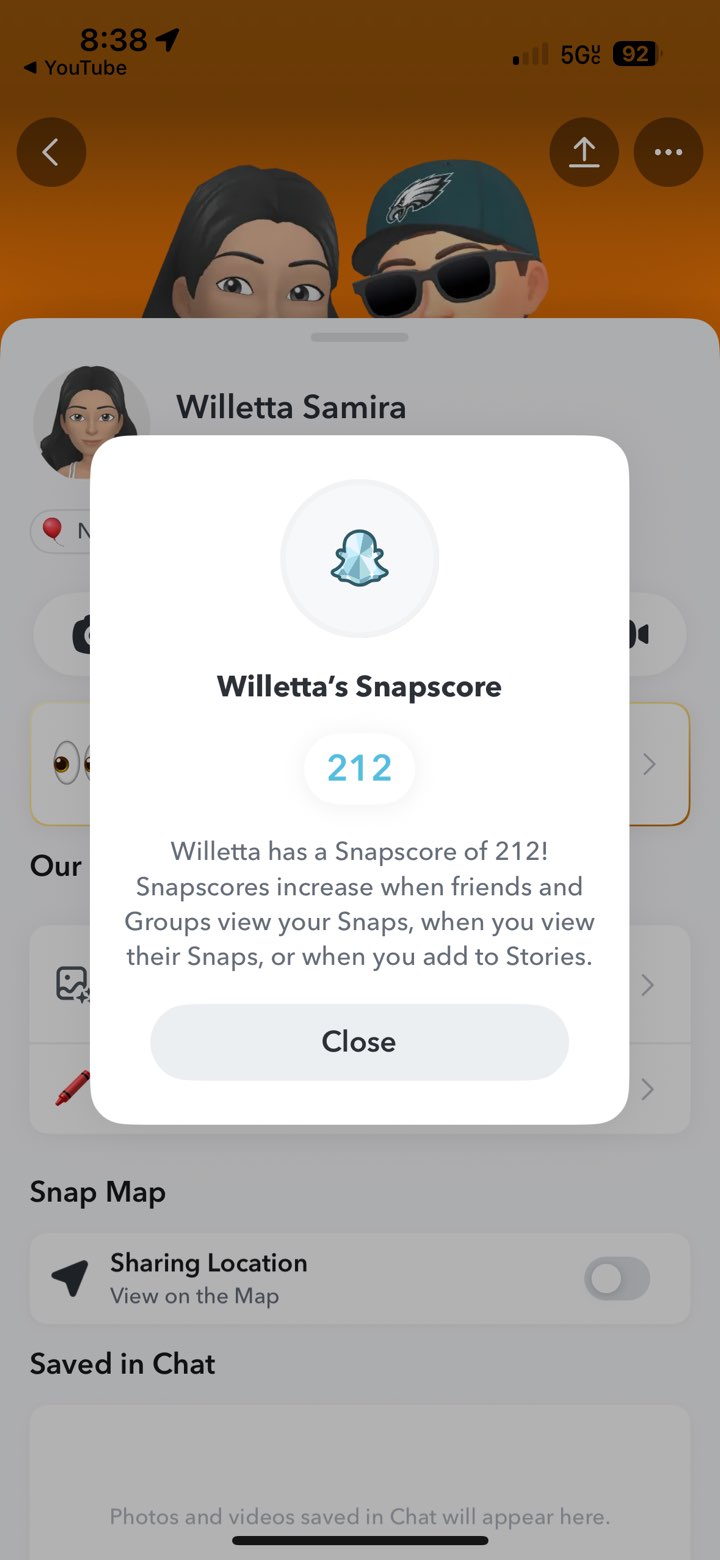
Task: Close the Snapscore dialog
Action: pyautogui.click(x=359, y=1042)
